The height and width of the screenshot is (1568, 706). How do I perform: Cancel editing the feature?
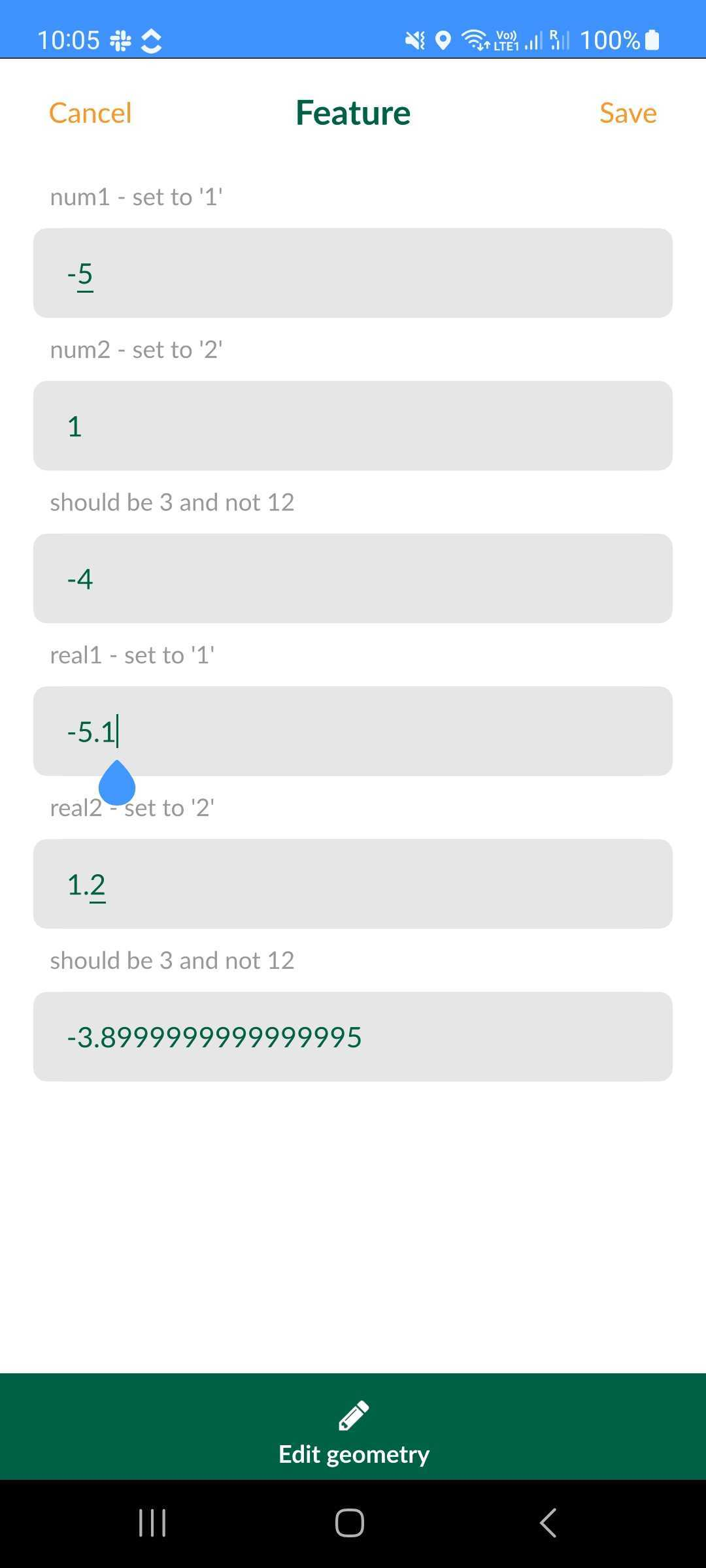click(x=90, y=113)
